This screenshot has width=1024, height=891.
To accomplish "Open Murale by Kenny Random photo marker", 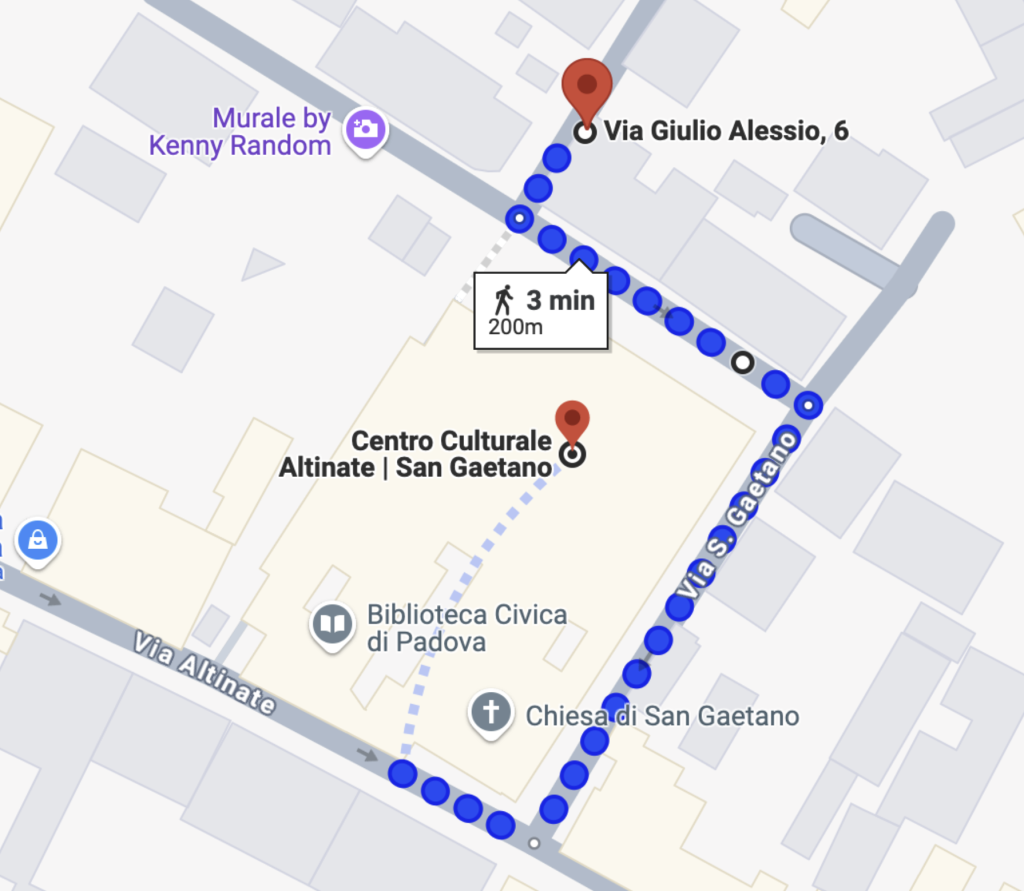I will [x=366, y=129].
